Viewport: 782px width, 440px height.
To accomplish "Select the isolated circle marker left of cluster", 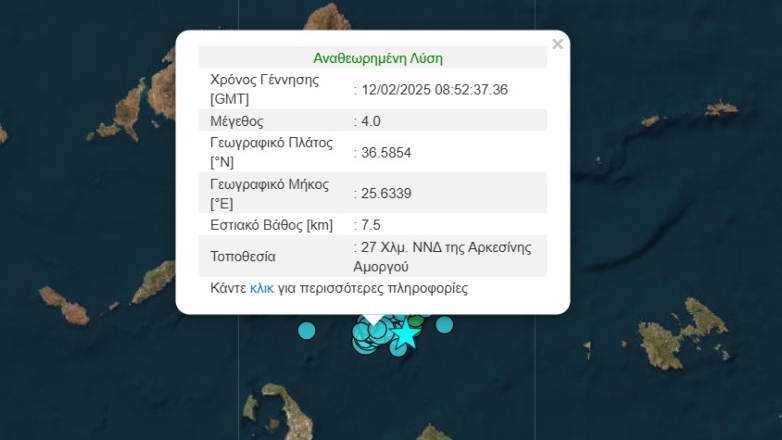I will [x=307, y=330].
